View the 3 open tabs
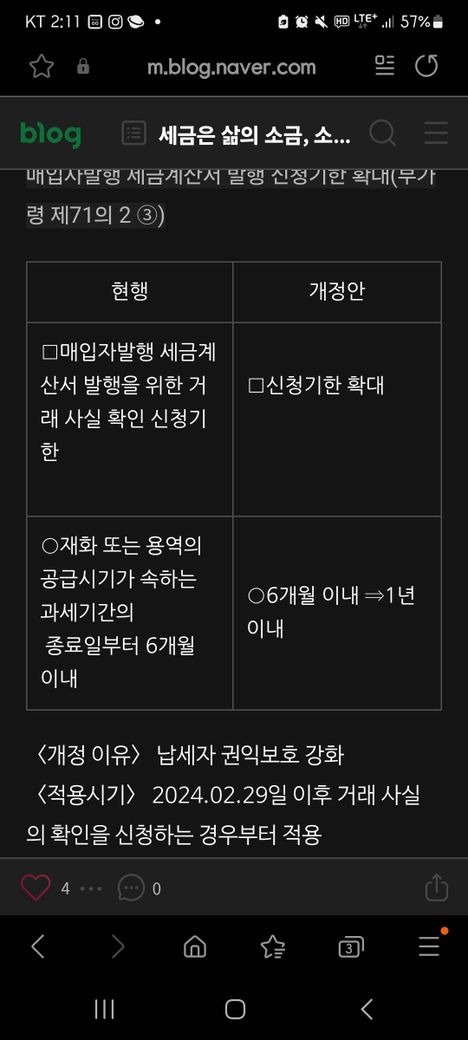Screen dimensions: 468x1040 (351, 947)
